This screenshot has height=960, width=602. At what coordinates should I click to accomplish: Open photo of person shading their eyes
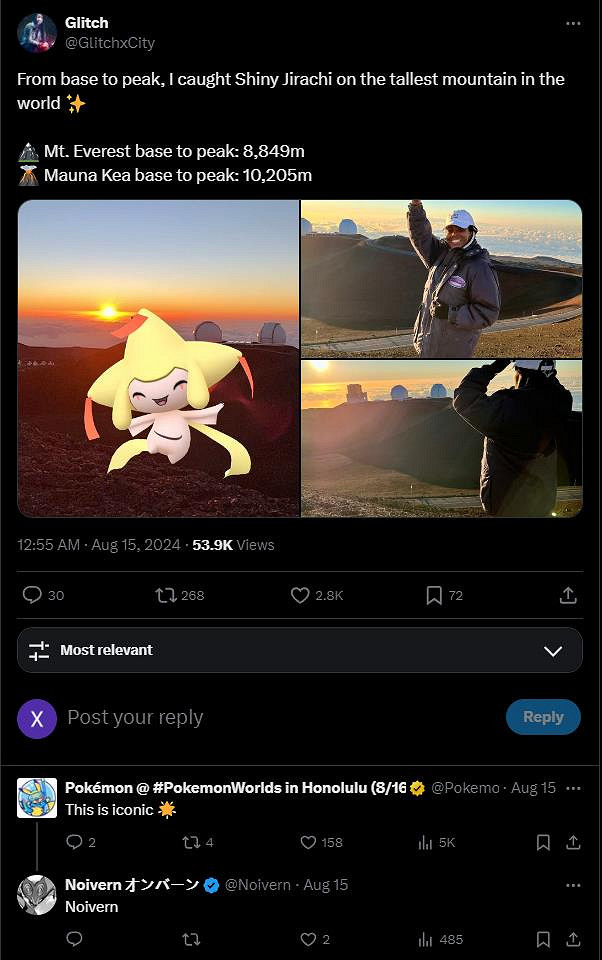click(x=441, y=438)
